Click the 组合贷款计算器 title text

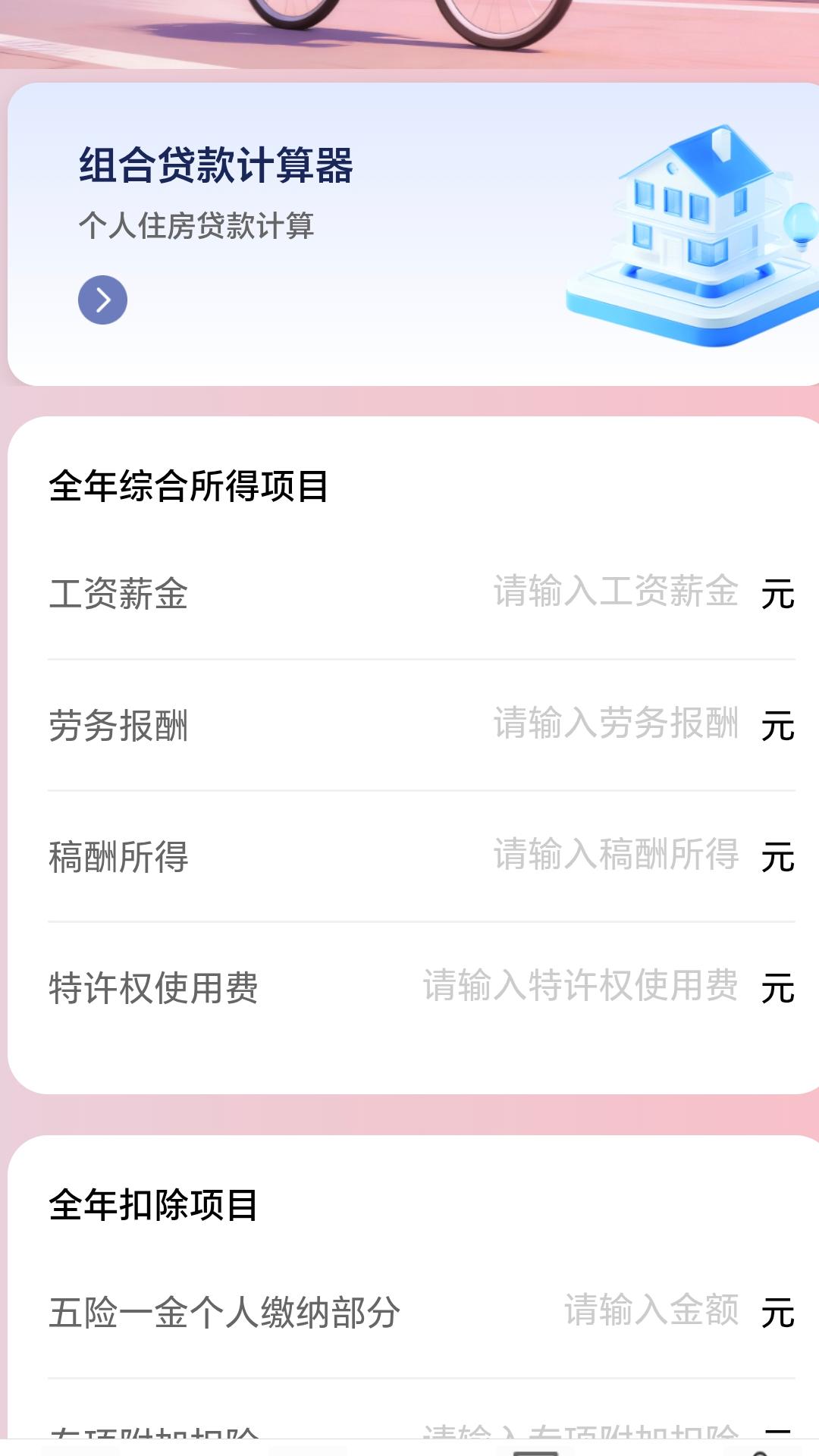click(218, 163)
